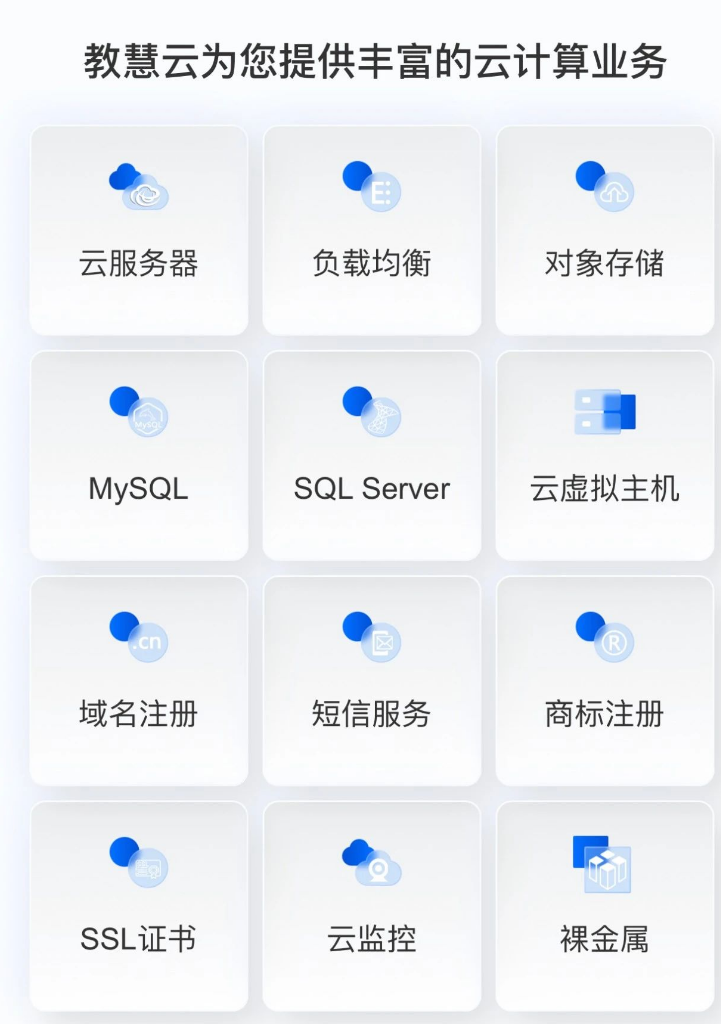This screenshot has width=721, height=1024.
Task: Click the SSL证书 certificate icon
Action: click(137, 862)
